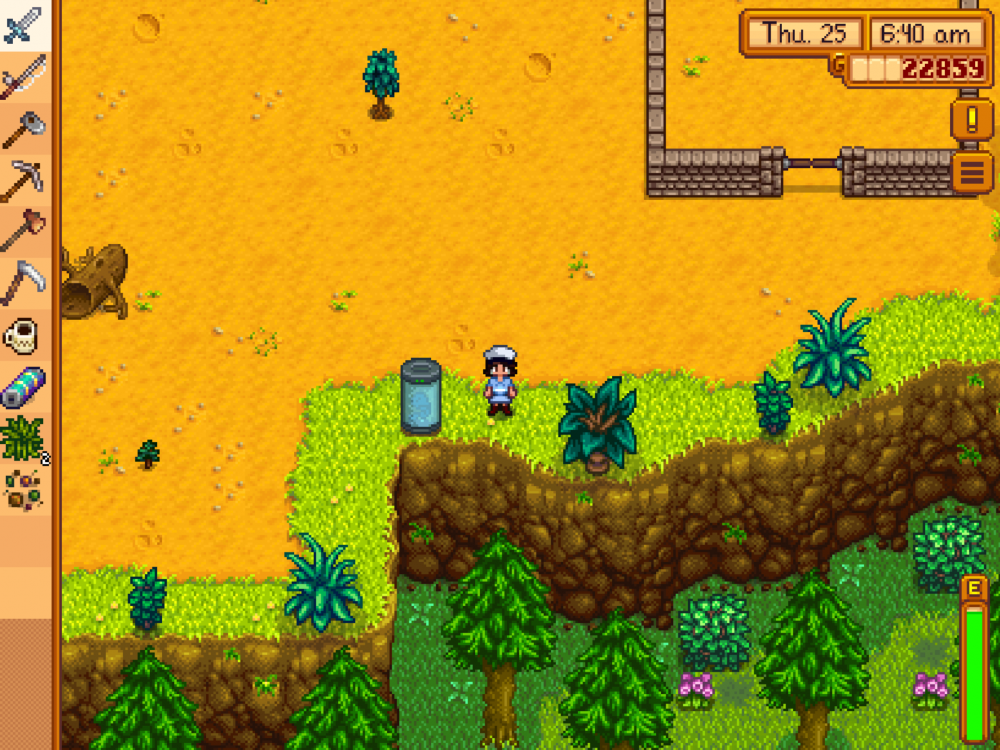Choose the copper axe
This screenshot has height=750, width=1000.
tap(22, 231)
